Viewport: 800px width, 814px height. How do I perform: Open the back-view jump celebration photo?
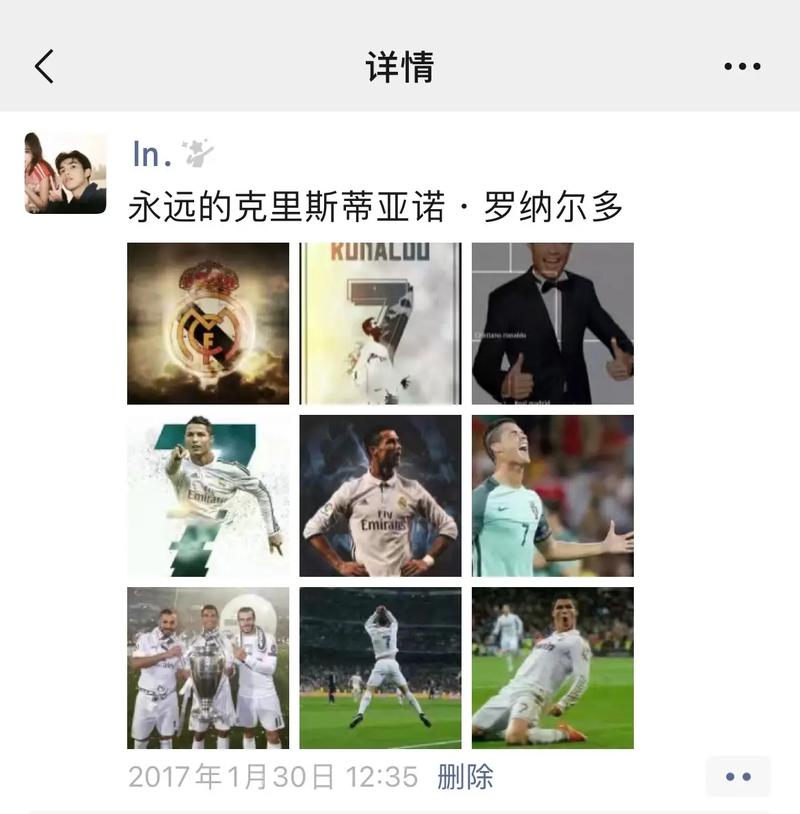coord(380,668)
